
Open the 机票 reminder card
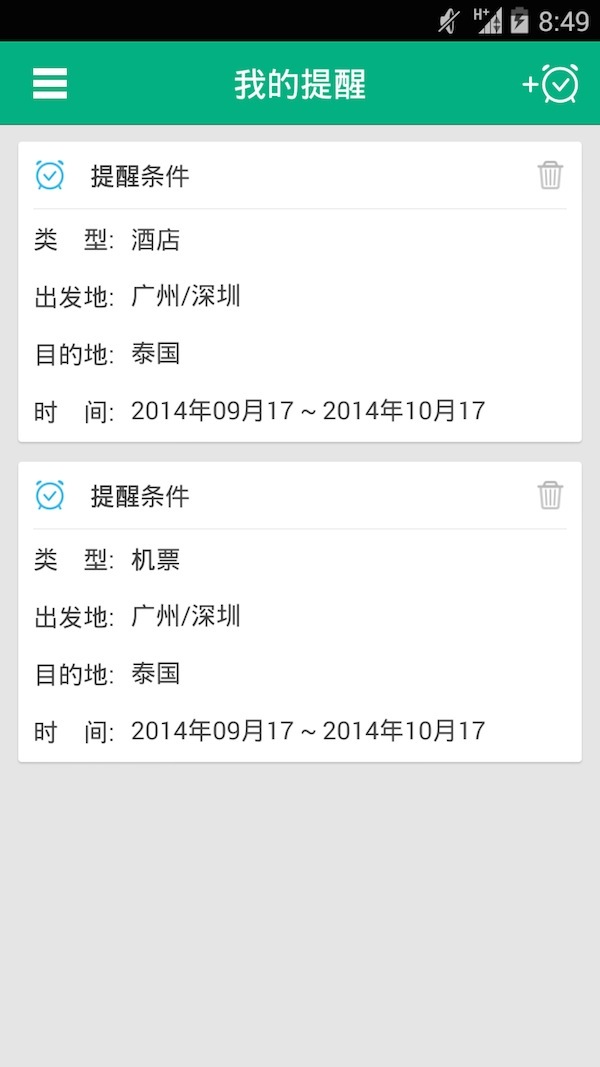300,645
